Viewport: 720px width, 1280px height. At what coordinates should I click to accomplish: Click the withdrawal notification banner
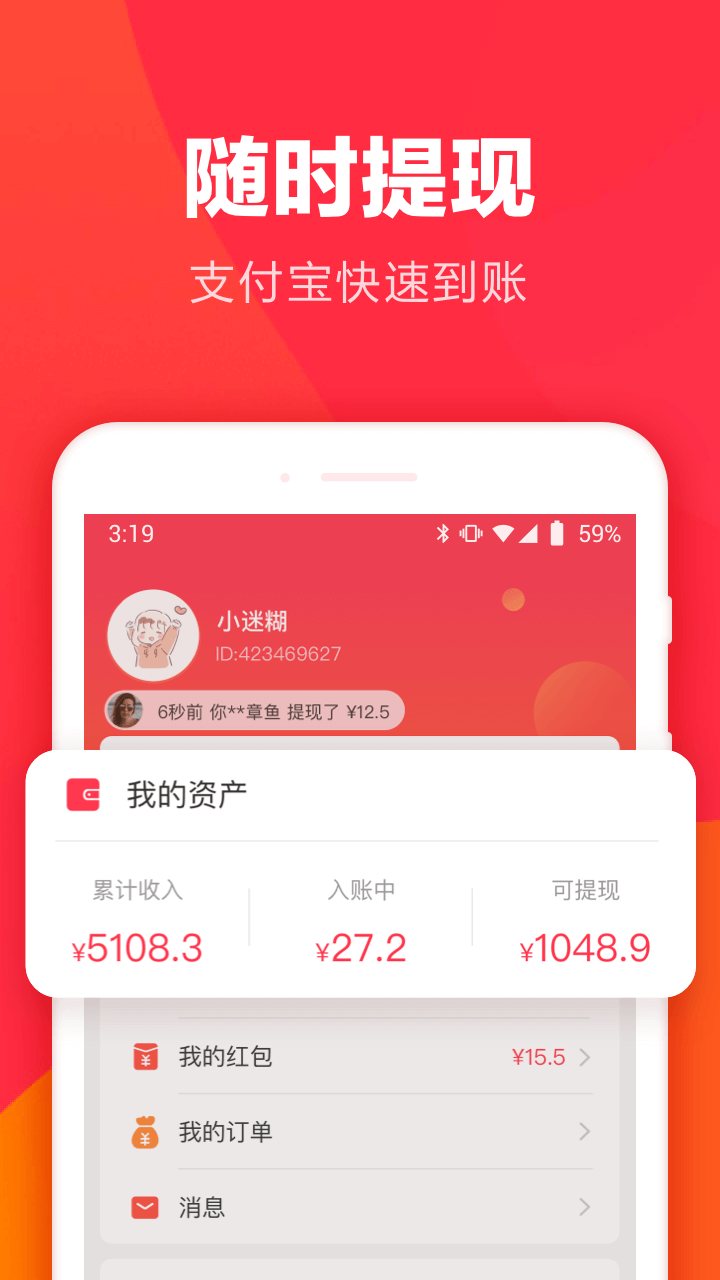tap(253, 710)
